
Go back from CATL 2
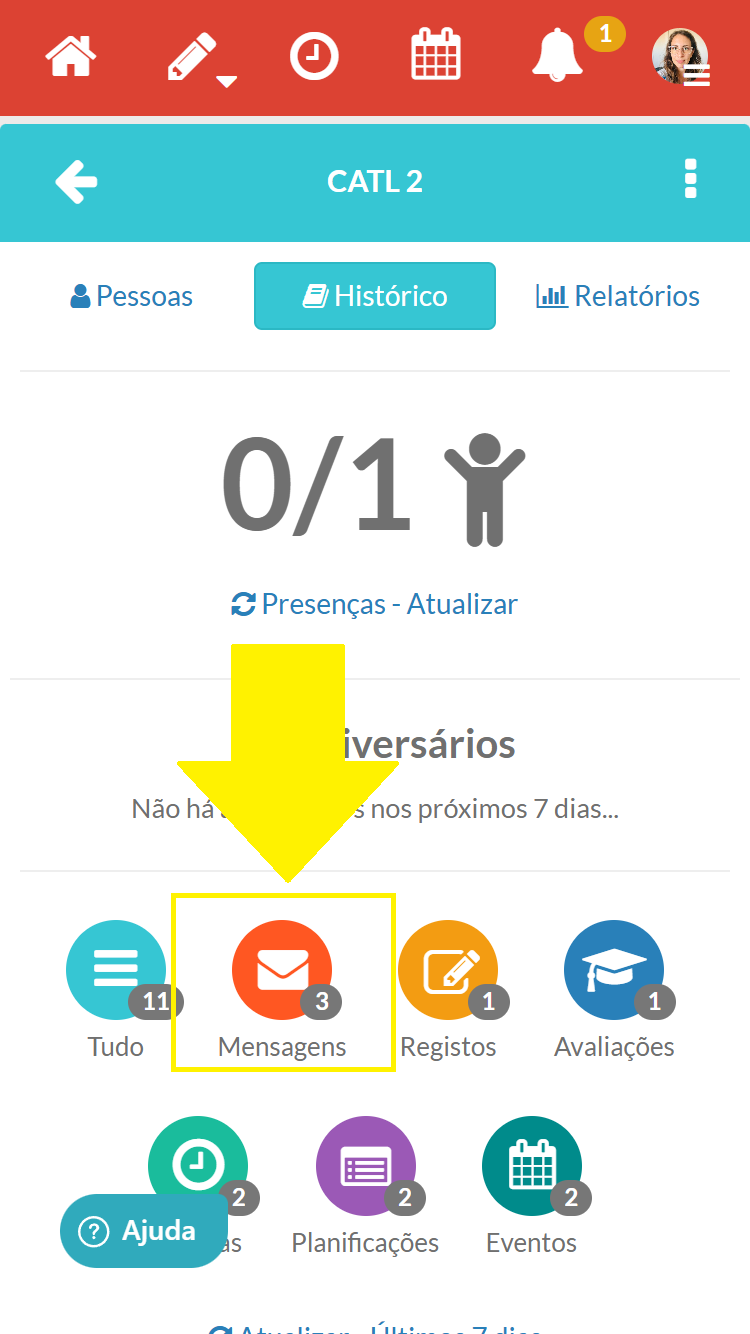[x=76, y=182]
